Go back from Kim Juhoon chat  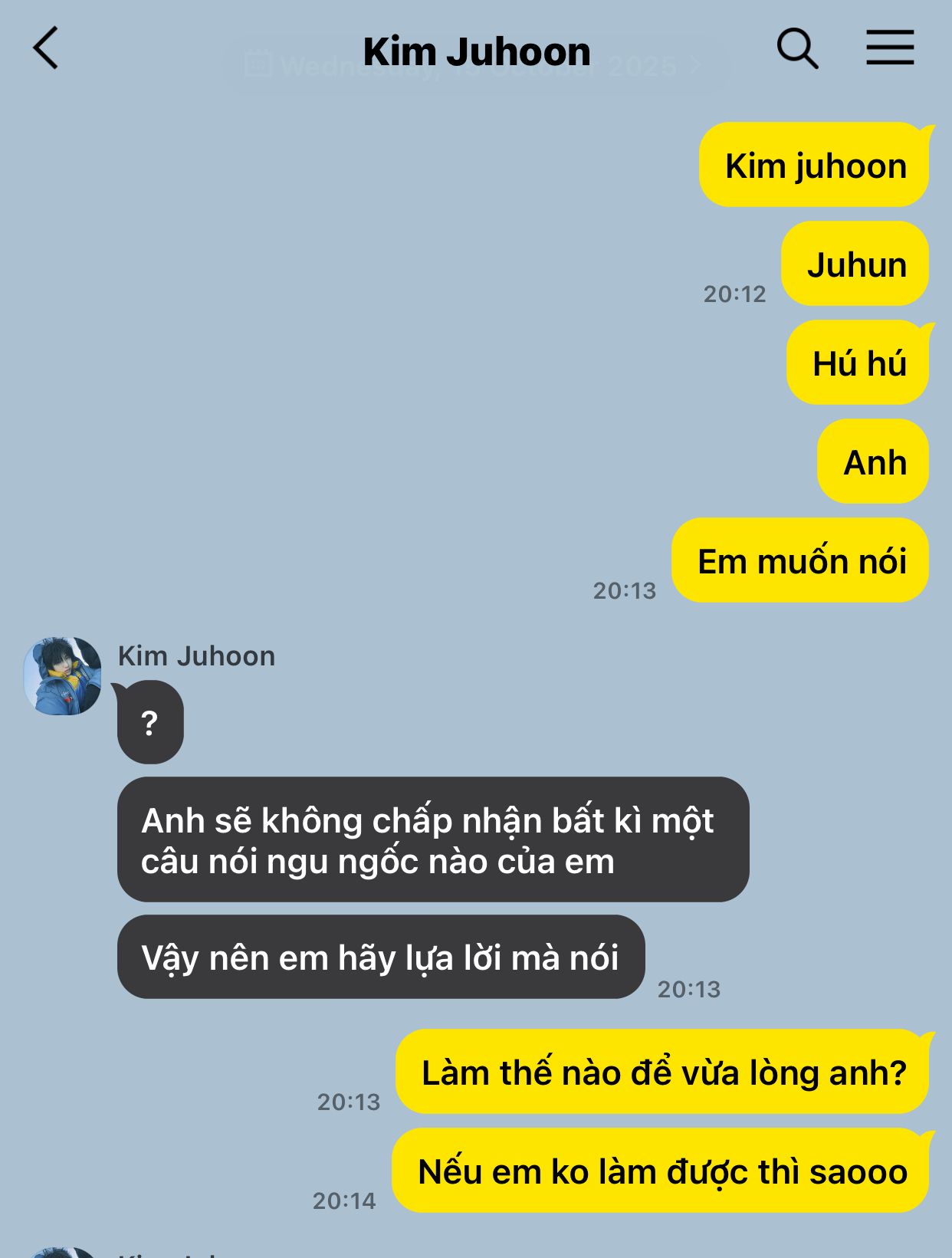coord(46,48)
